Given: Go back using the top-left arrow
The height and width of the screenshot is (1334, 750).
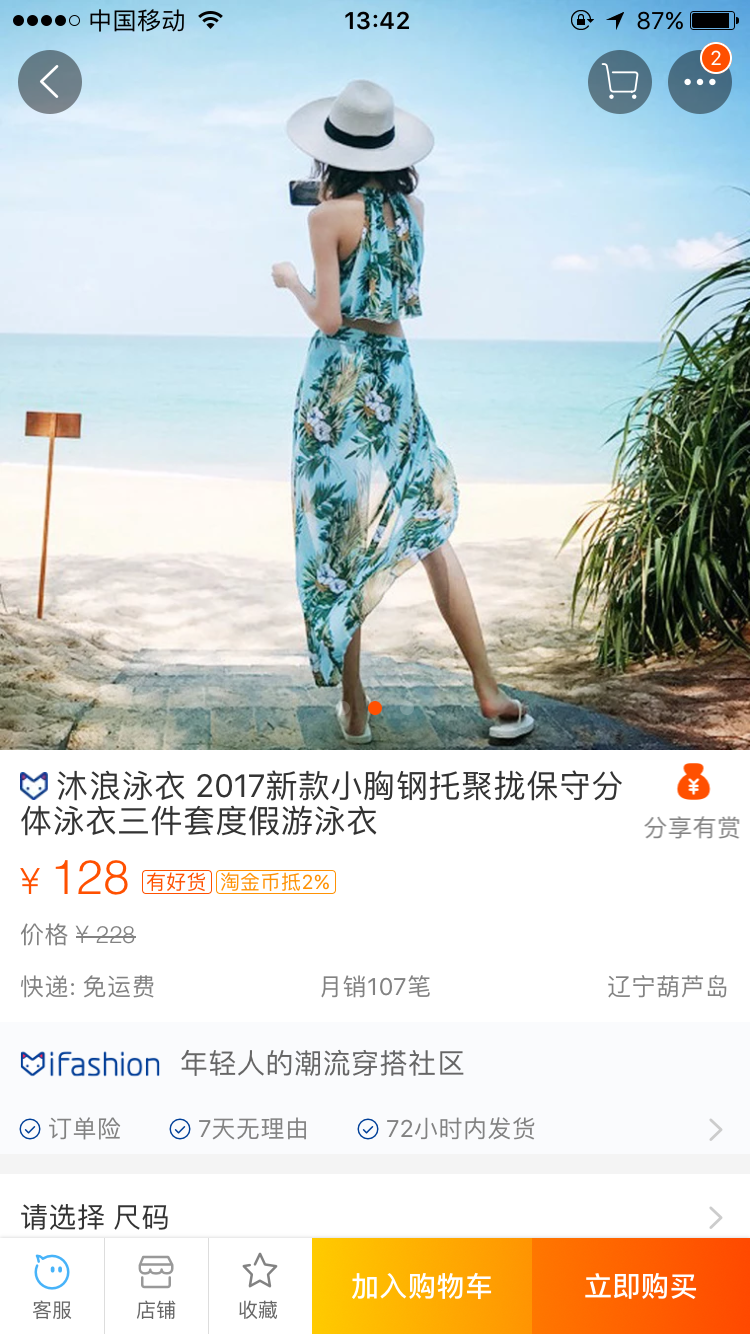Looking at the screenshot, I should pyautogui.click(x=50, y=82).
